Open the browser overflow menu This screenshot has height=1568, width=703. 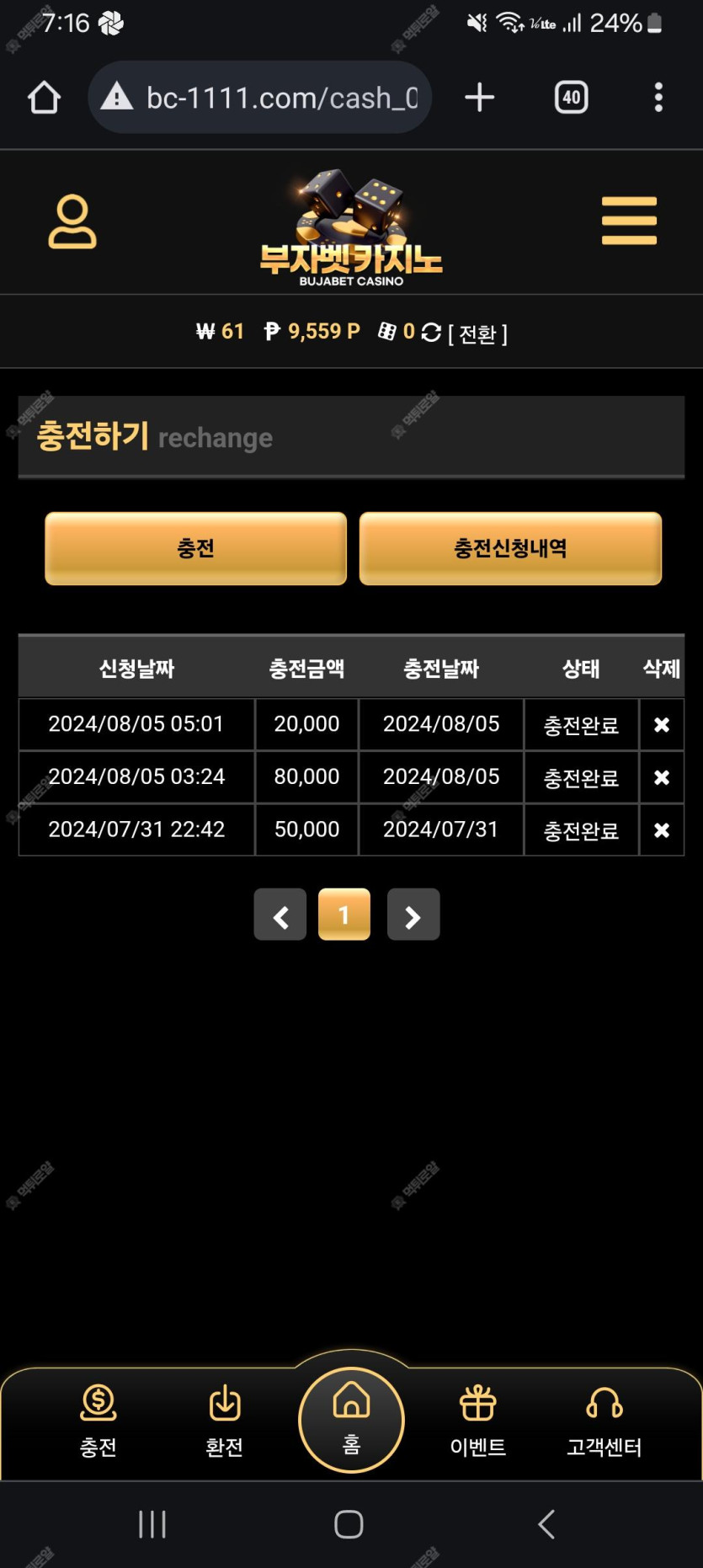pos(658,98)
